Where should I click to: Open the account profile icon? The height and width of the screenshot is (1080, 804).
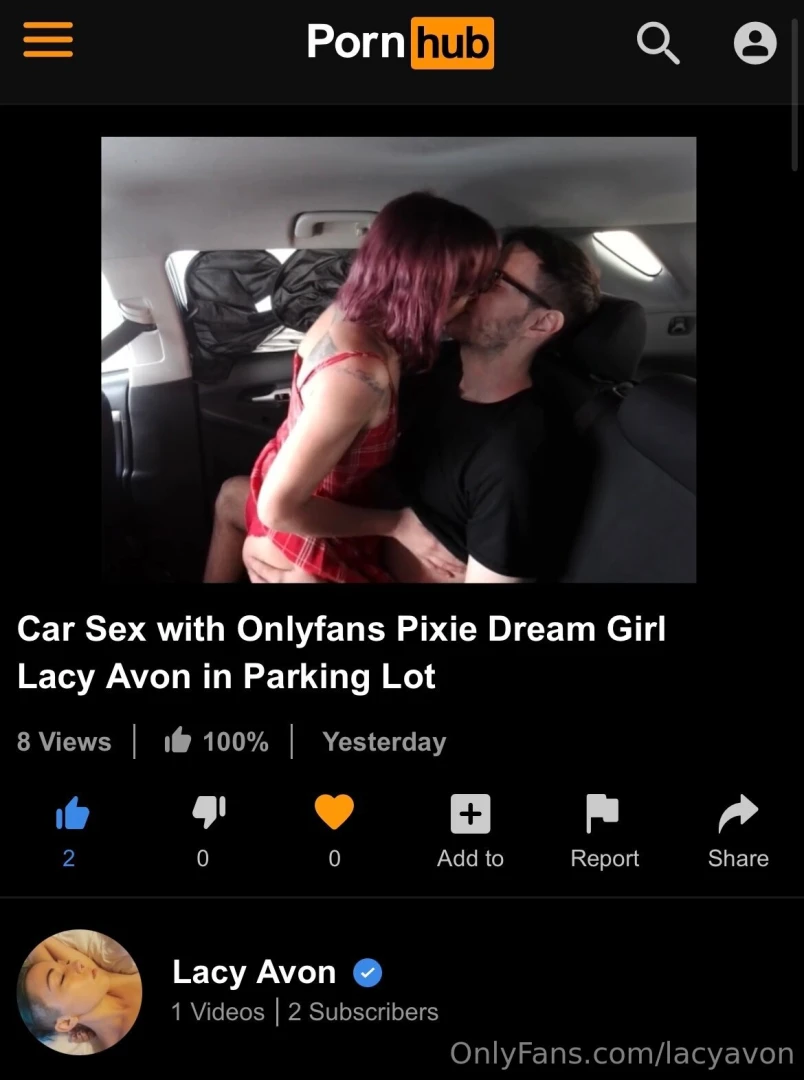pos(754,43)
